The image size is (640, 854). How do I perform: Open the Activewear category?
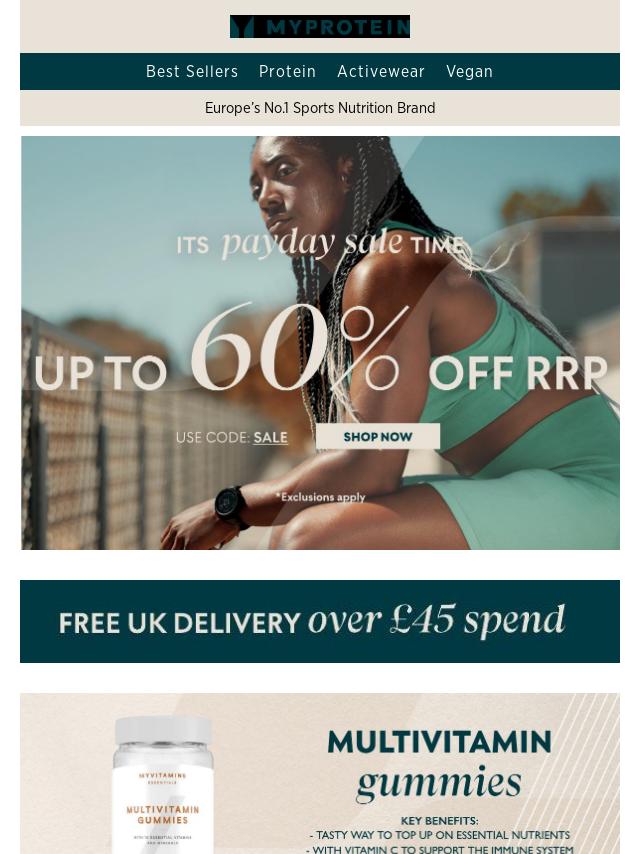click(x=381, y=72)
